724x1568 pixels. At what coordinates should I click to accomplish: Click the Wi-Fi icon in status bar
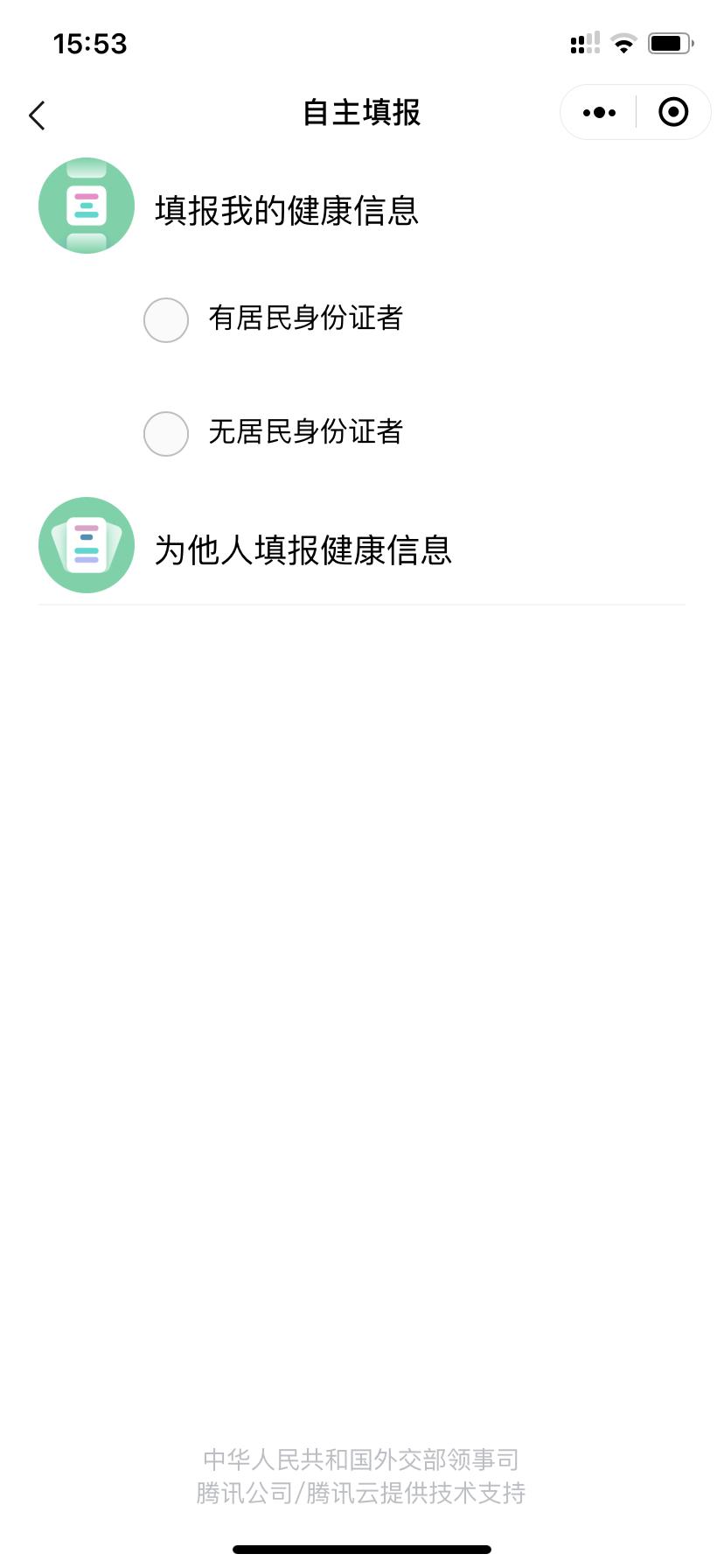(x=623, y=43)
